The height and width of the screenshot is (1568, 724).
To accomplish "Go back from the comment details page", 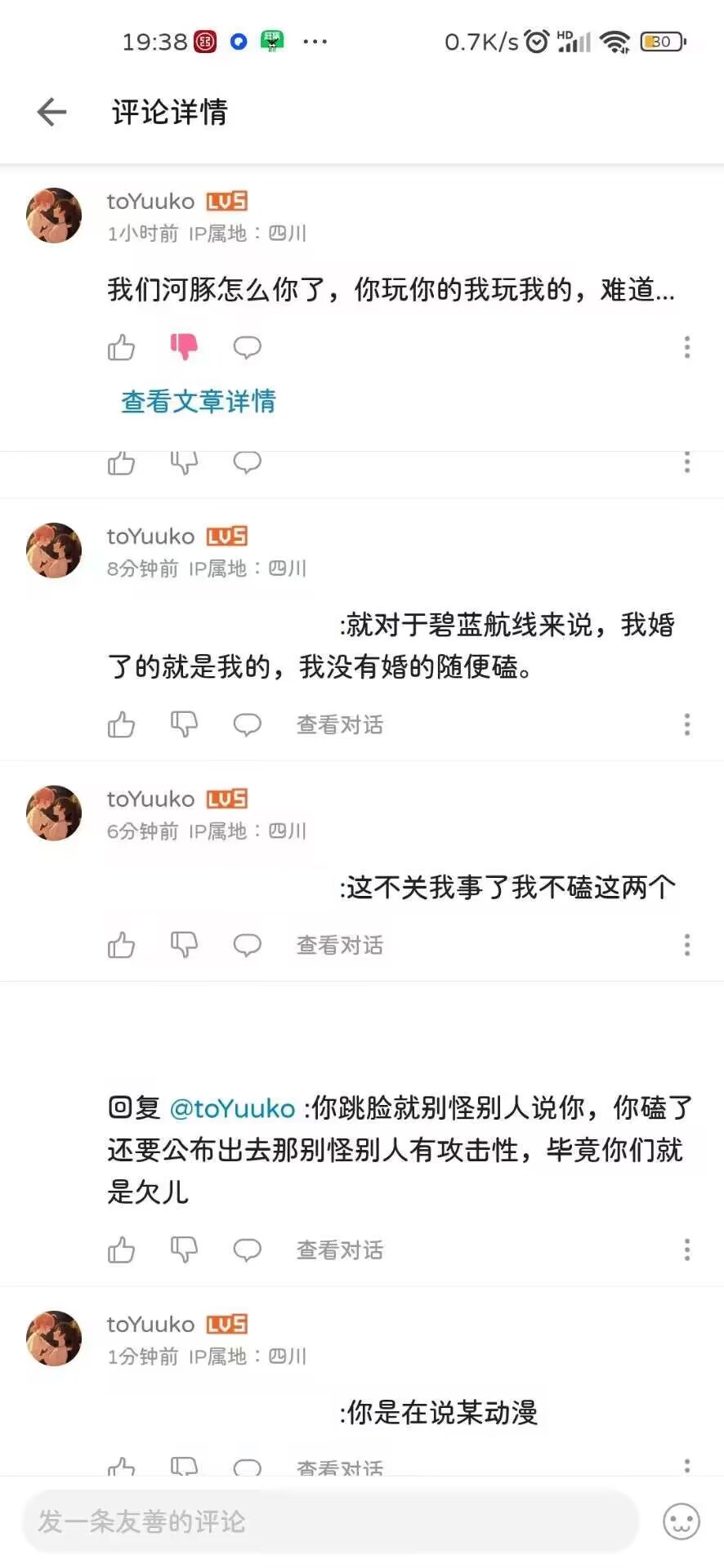I will pos(51,112).
